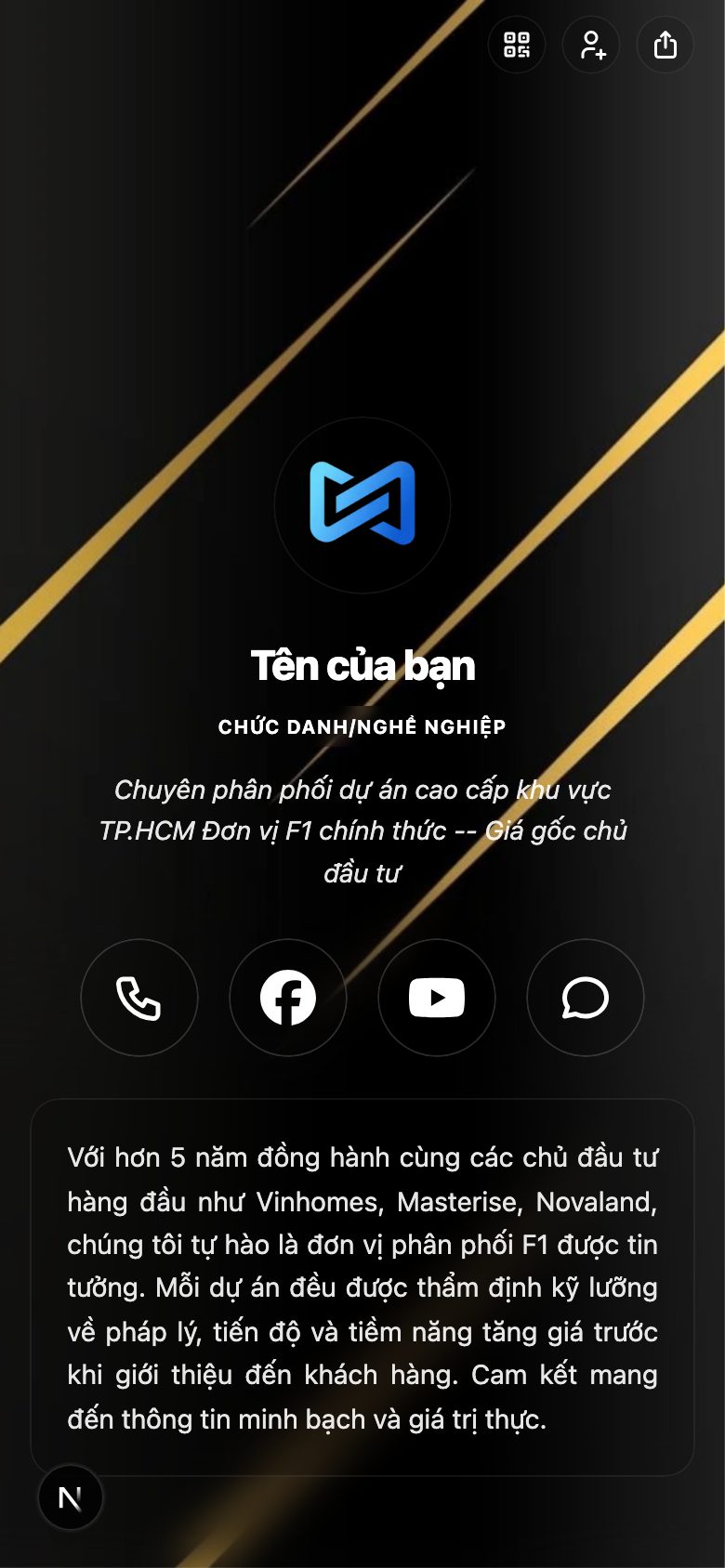Save contact via person-plus icon
Viewport: 725px width, 1568px height.
(591, 45)
